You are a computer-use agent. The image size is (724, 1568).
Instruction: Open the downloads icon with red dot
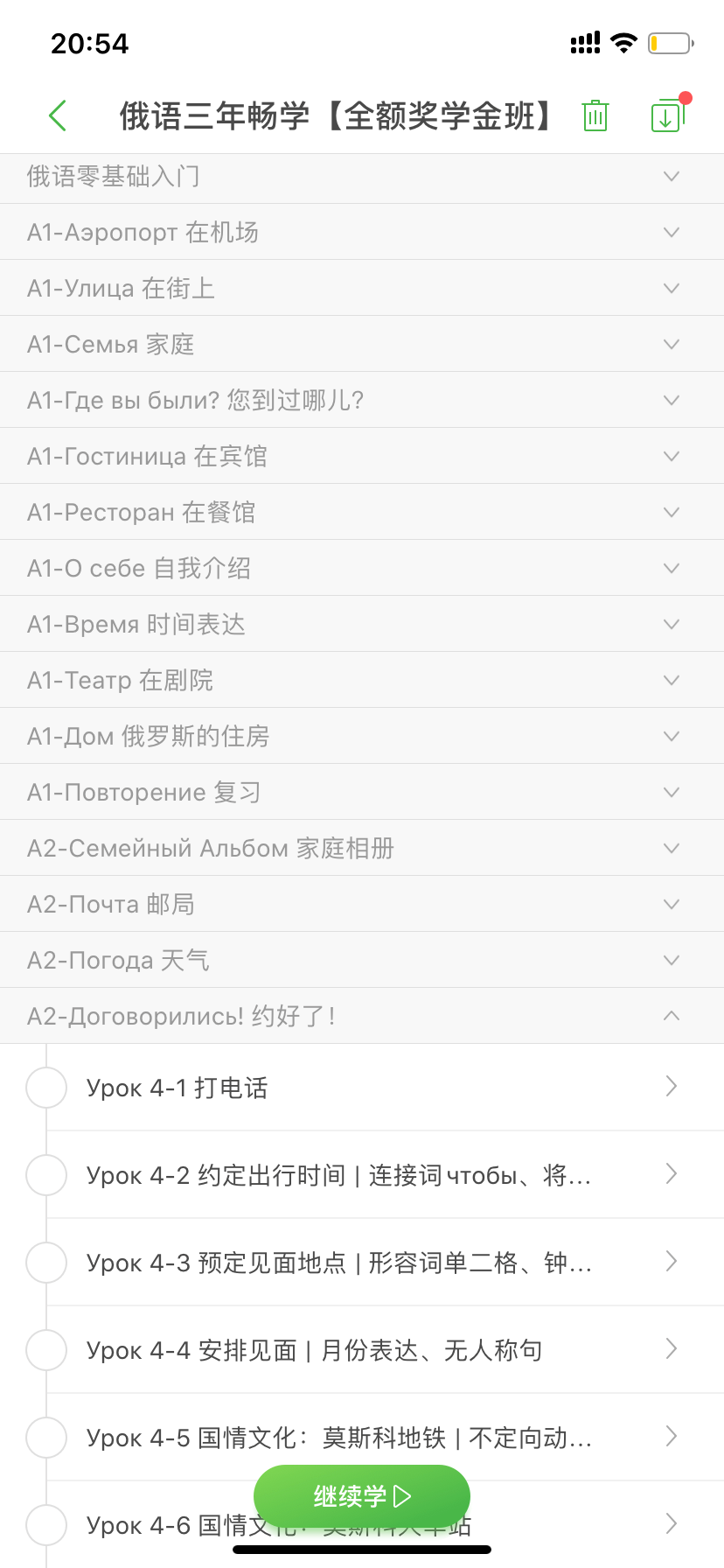coord(668,114)
